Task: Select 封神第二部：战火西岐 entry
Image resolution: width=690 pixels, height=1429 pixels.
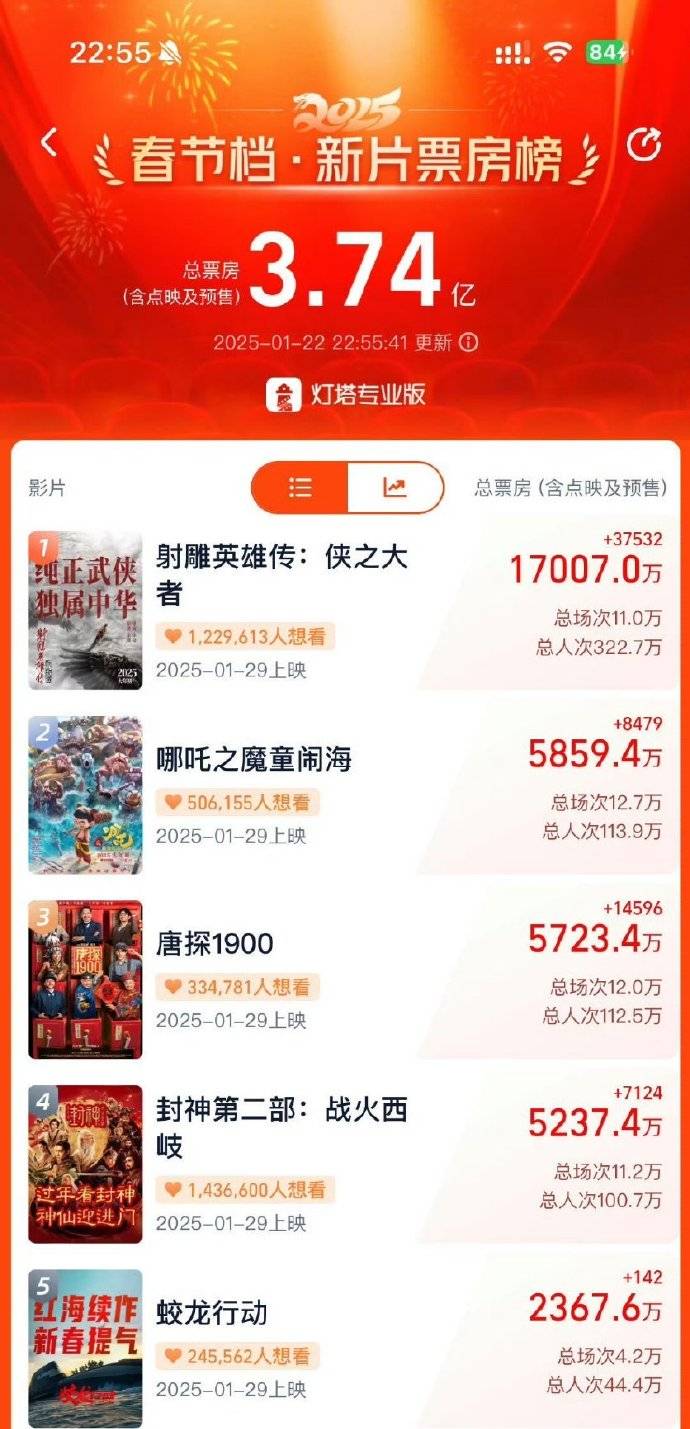Action: point(282,1128)
